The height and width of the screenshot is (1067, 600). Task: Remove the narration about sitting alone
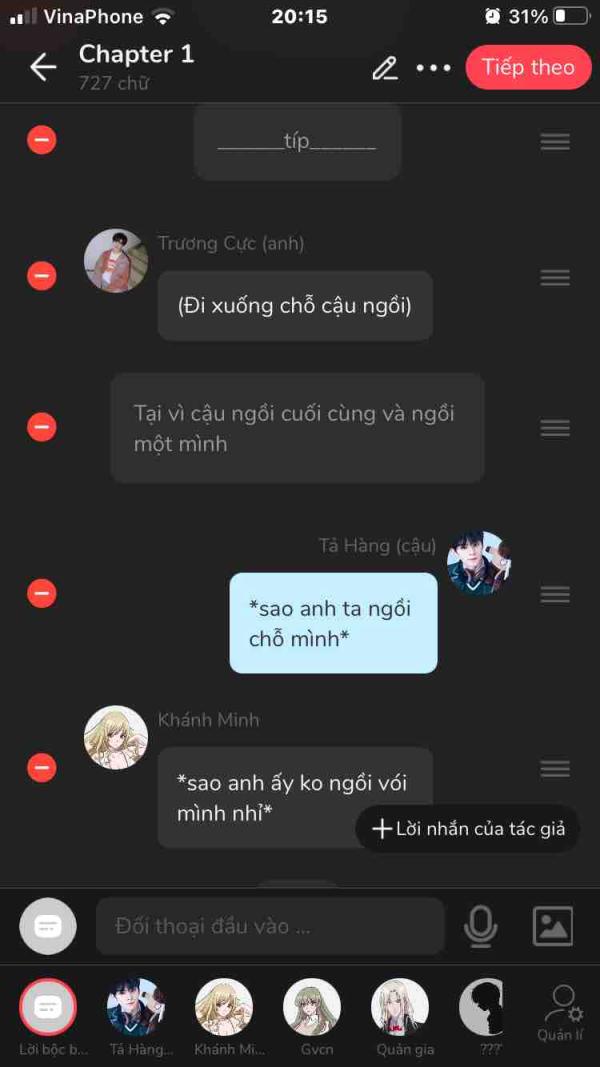coord(41,427)
